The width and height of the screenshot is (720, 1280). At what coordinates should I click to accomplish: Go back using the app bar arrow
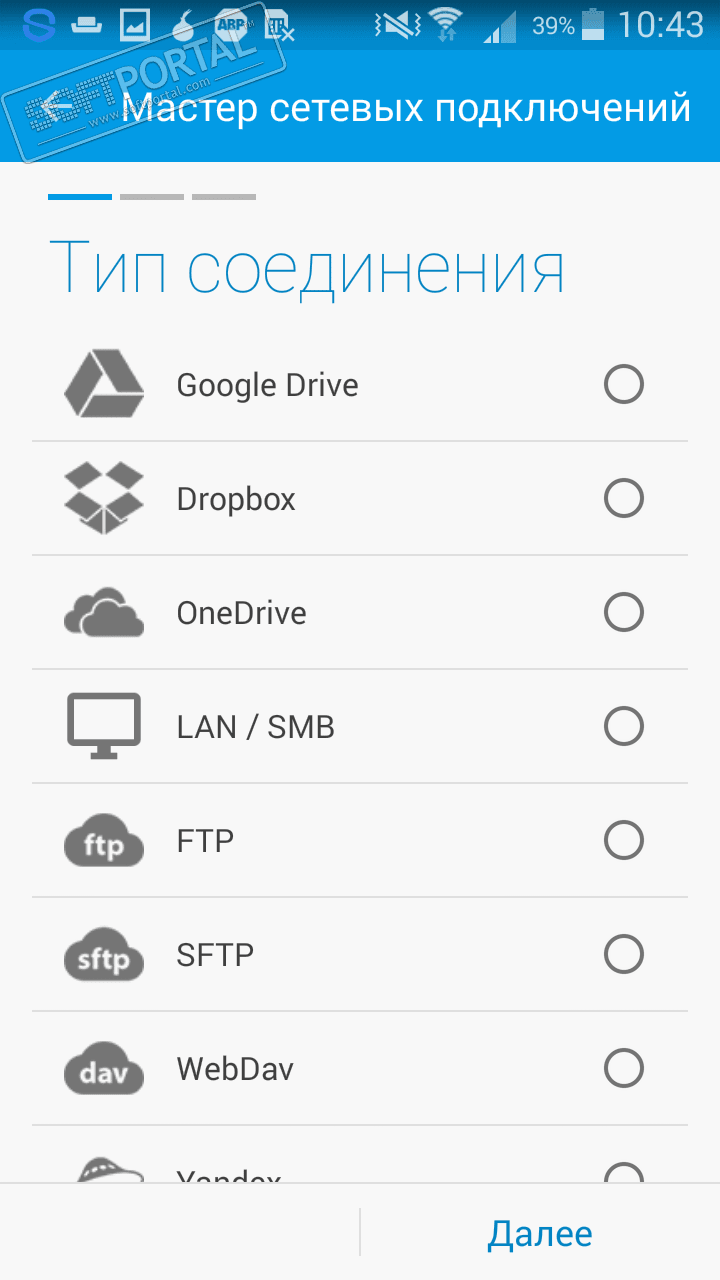pyautogui.click(x=60, y=107)
